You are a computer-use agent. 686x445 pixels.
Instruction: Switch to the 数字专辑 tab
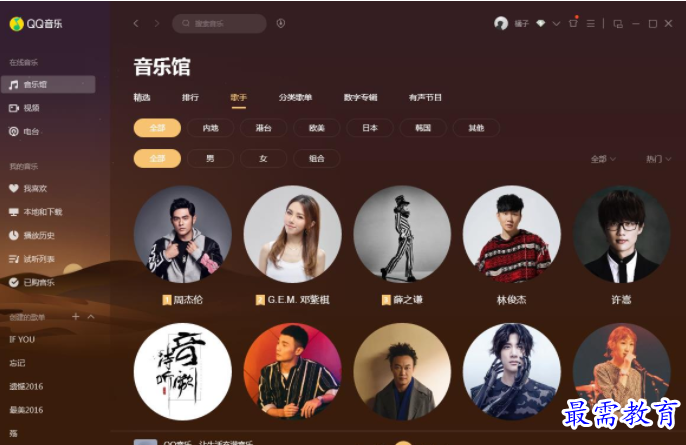coord(360,97)
